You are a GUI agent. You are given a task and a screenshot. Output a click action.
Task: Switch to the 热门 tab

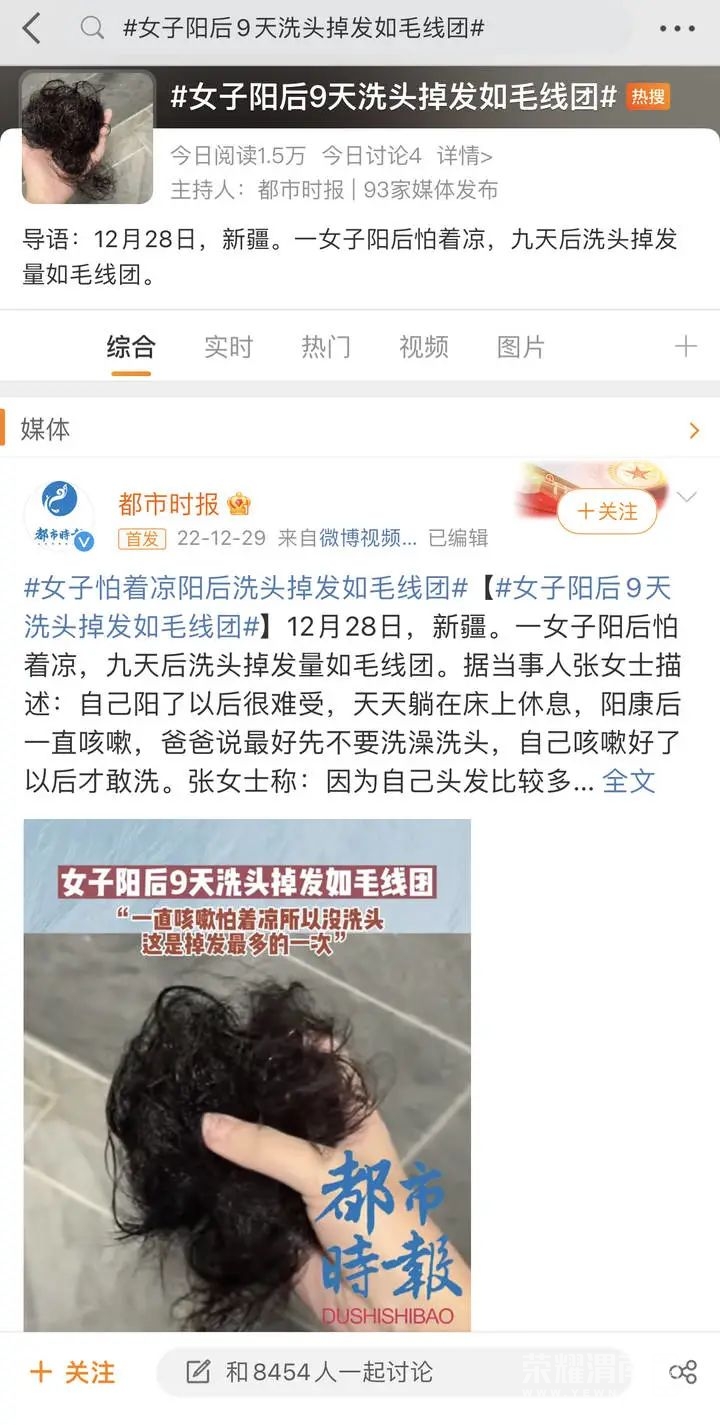coord(326,347)
